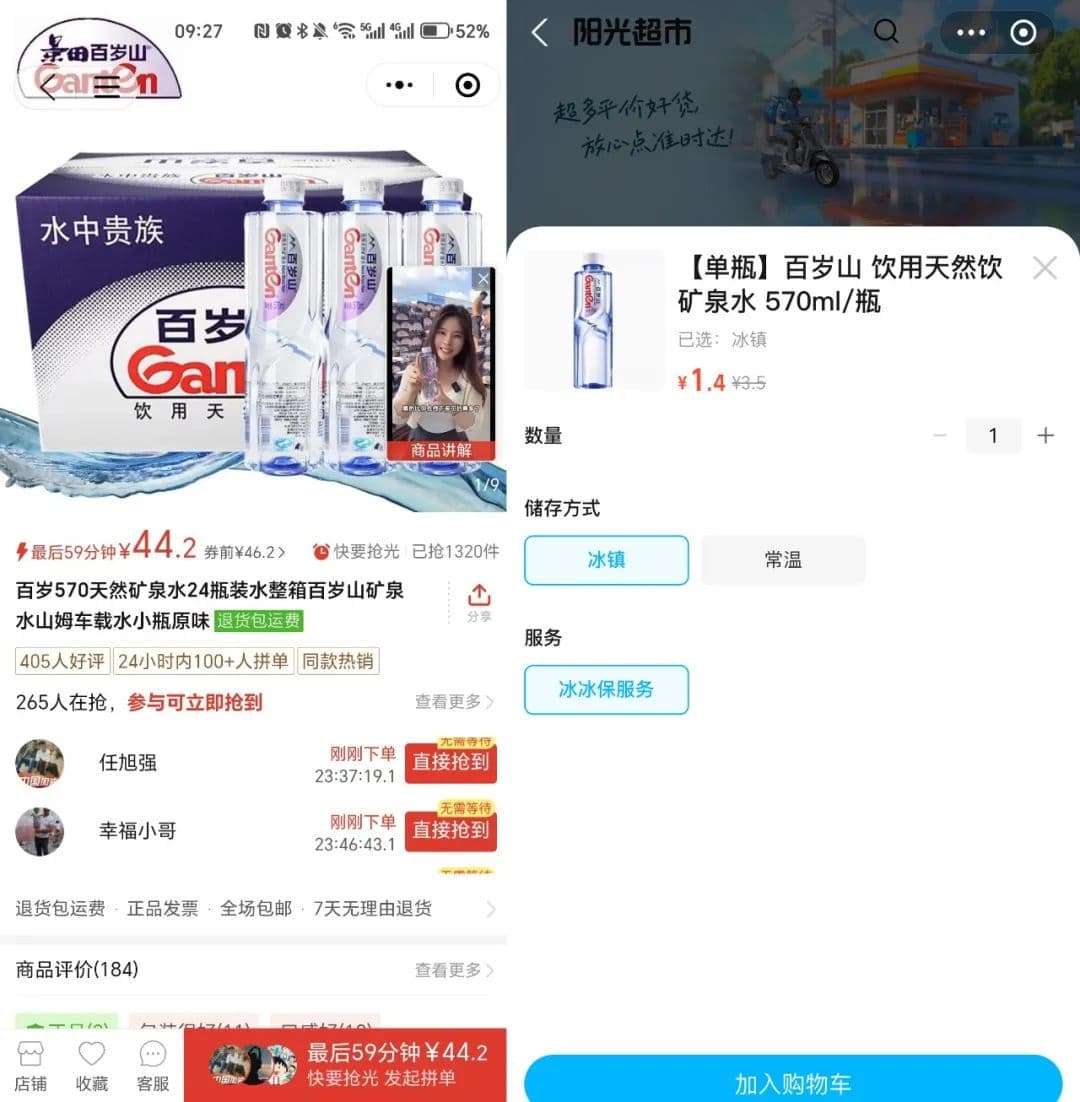The image size is (1080, 1102).
Task: Go back from the 阳光超市 page
Action: point(540,32)
